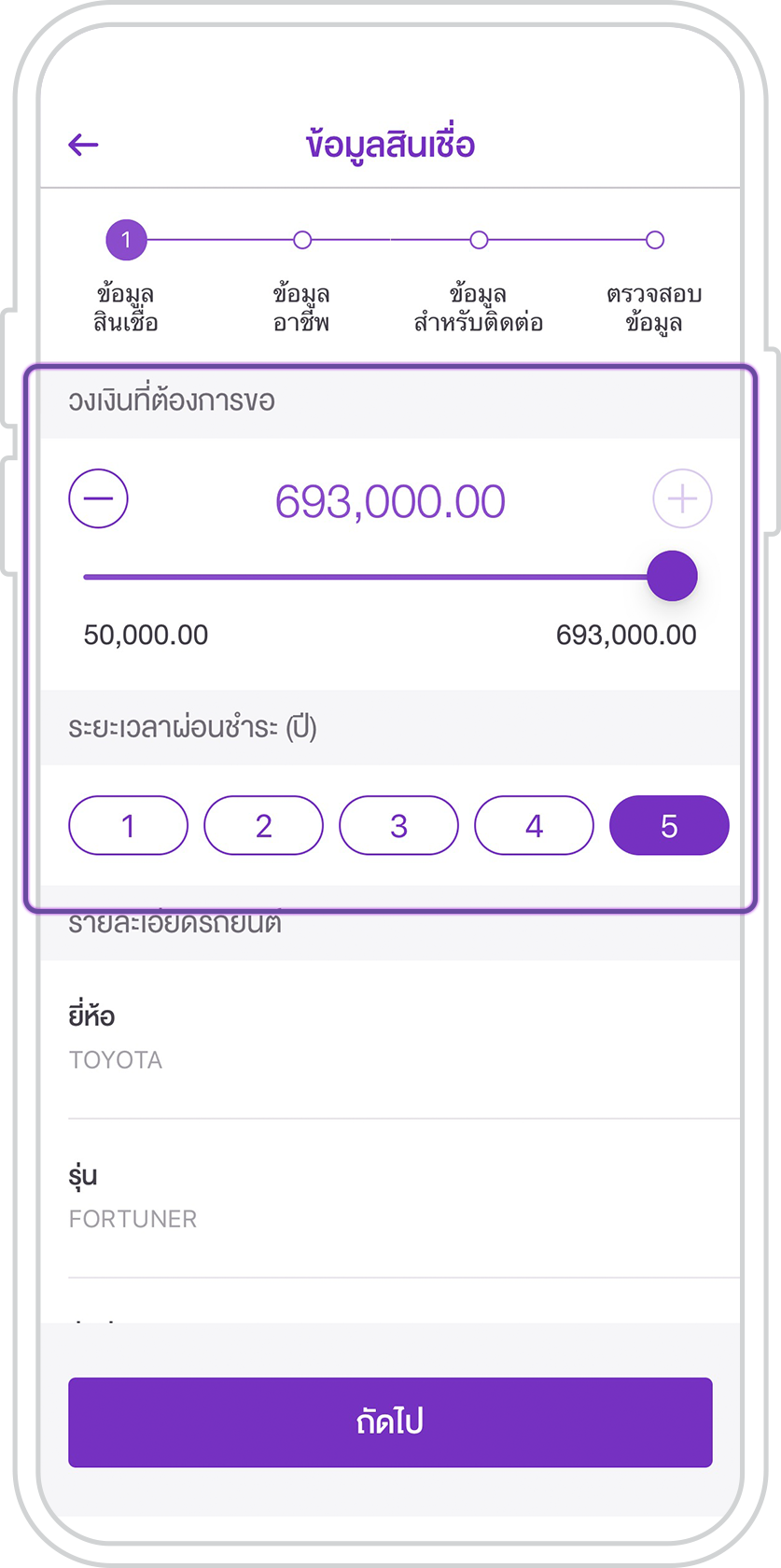The width and height of the screenshot is (781, 1568).
Task: Select 1 year repayment term
Action: pos(128,826)
